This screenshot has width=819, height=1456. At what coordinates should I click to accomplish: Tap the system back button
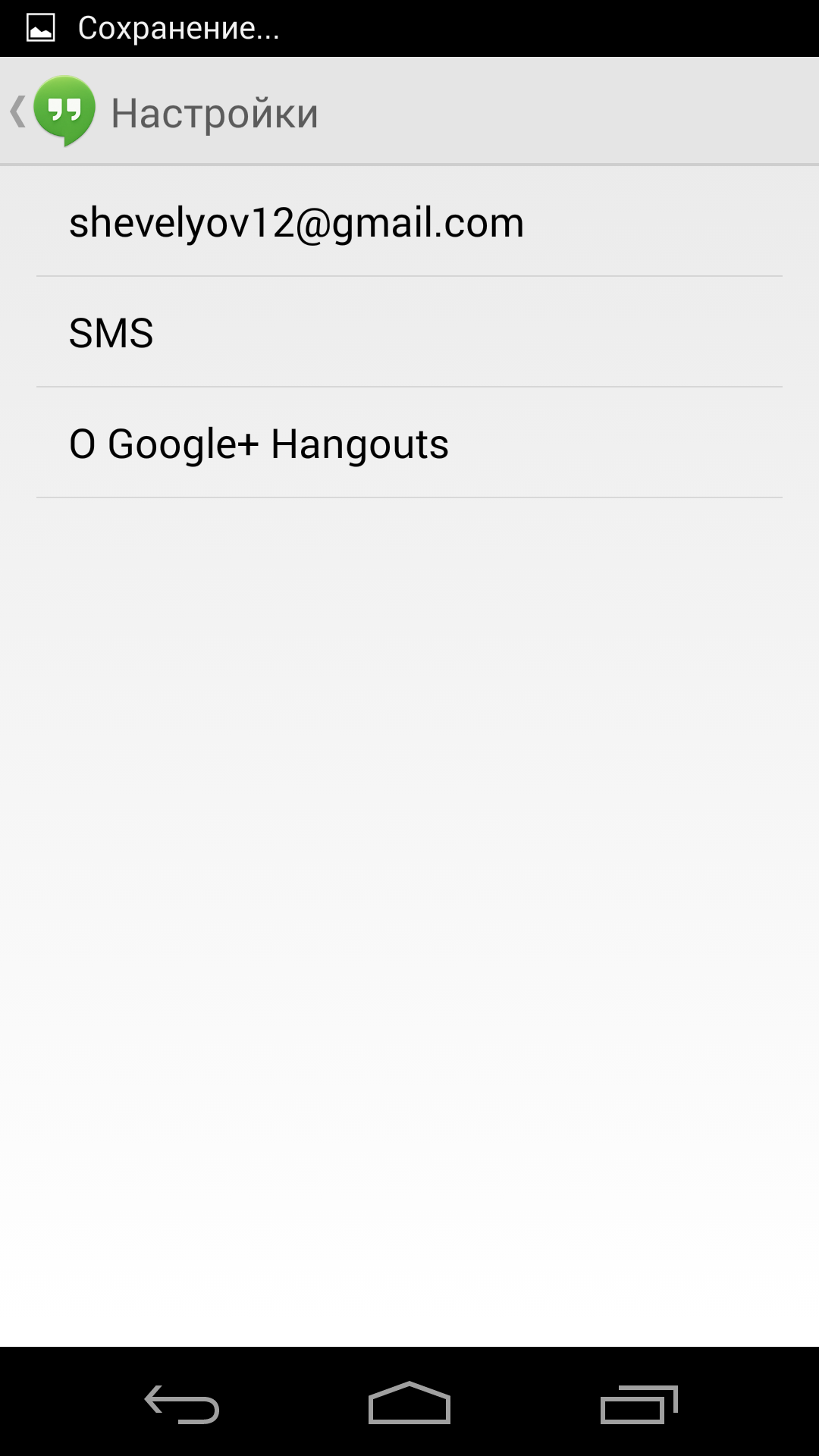pyautogui.click(x=182, y=1403)
